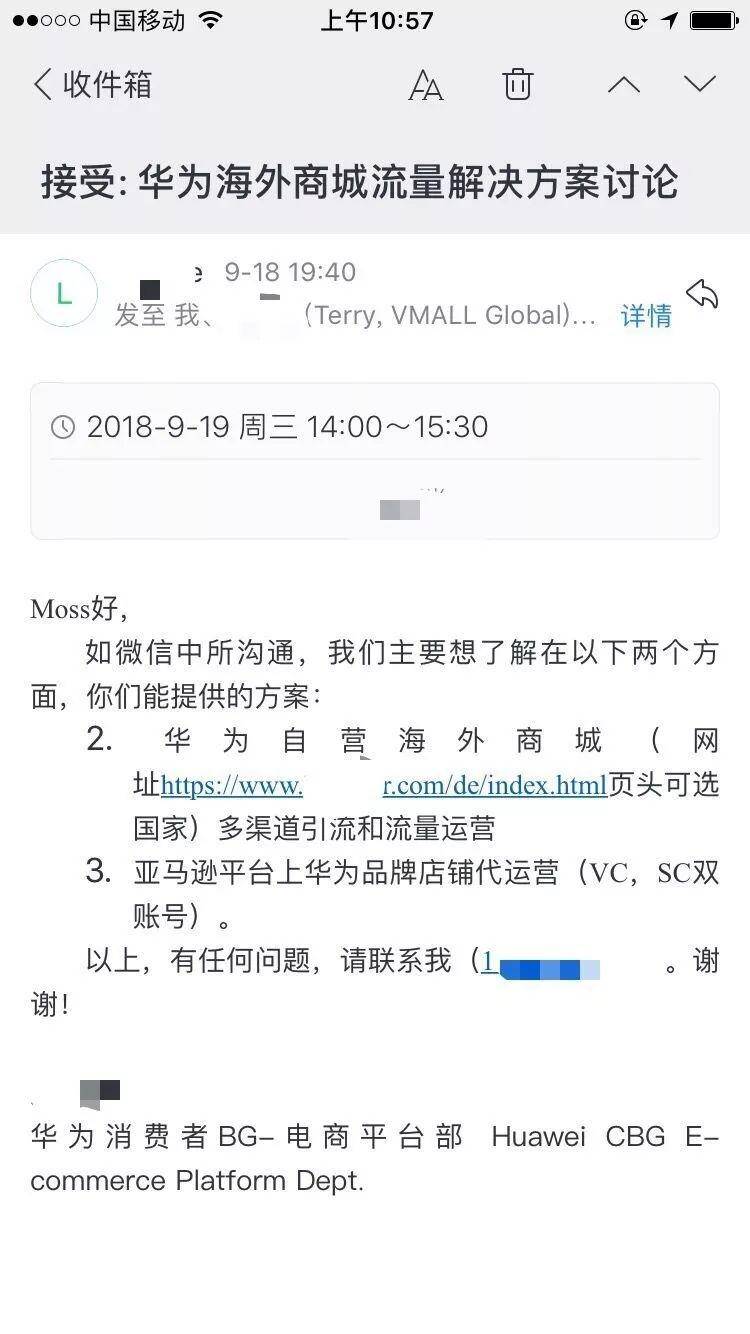
Task: Go back to 收件箱 inbox
Action: [x=92, y=85]
